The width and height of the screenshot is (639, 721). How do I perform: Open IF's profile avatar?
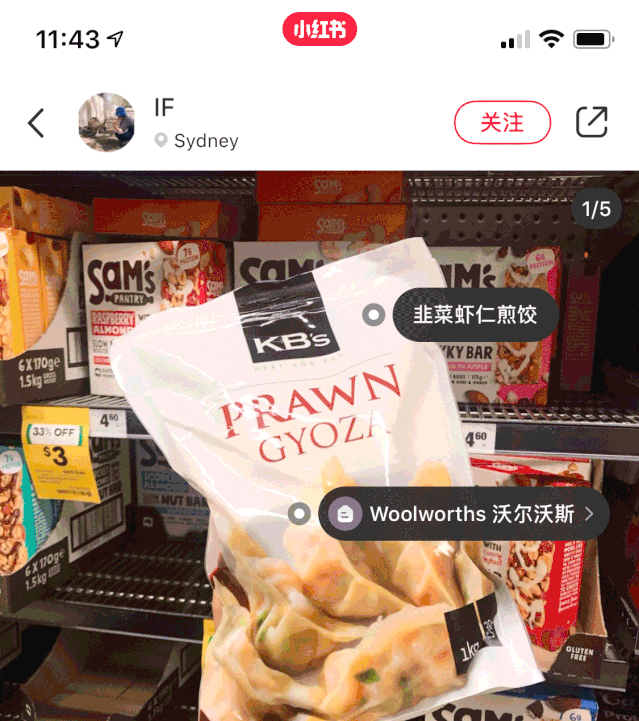(107, 123)
